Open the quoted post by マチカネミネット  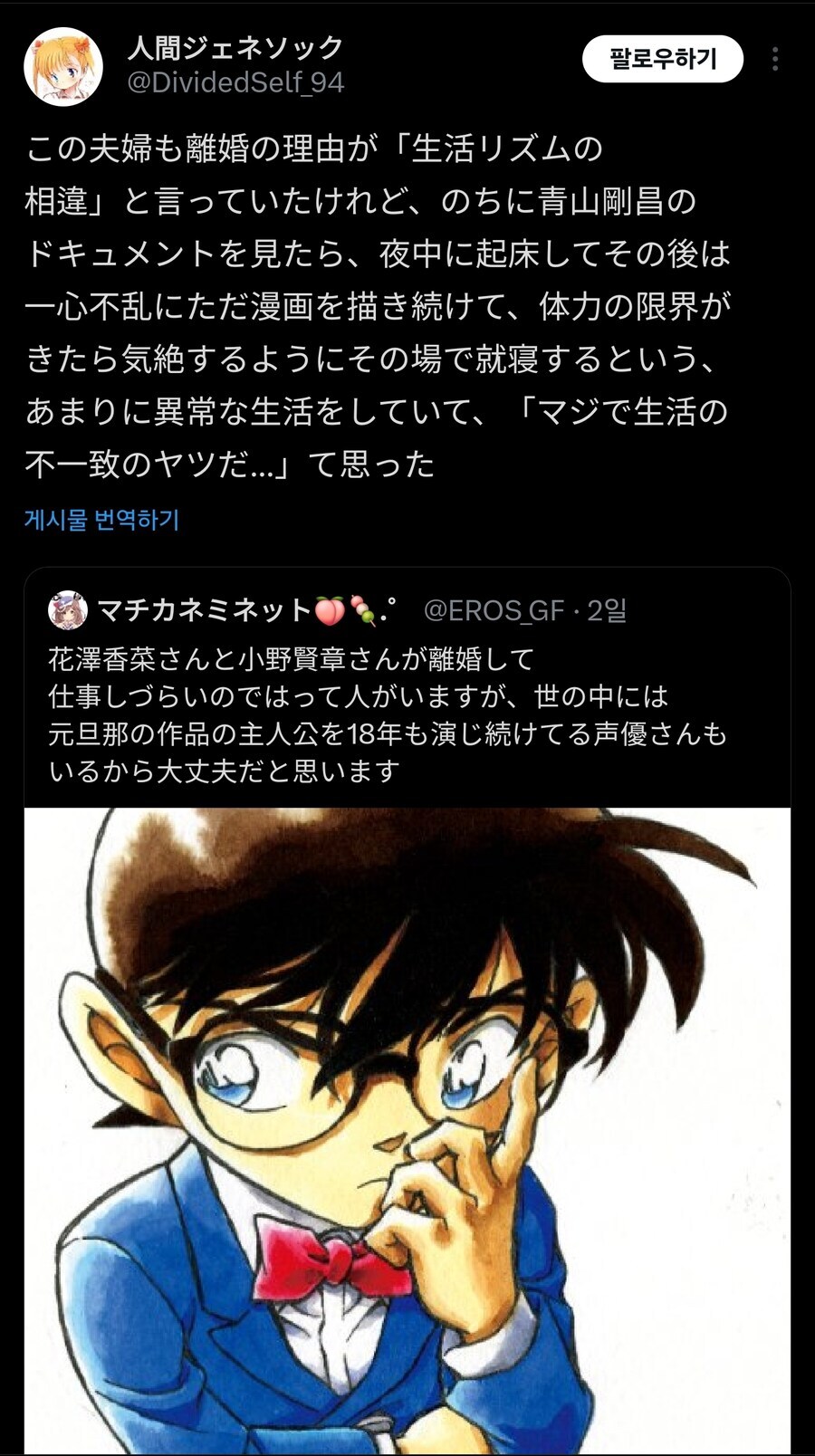pyautogui.click(x=389, y=714)
